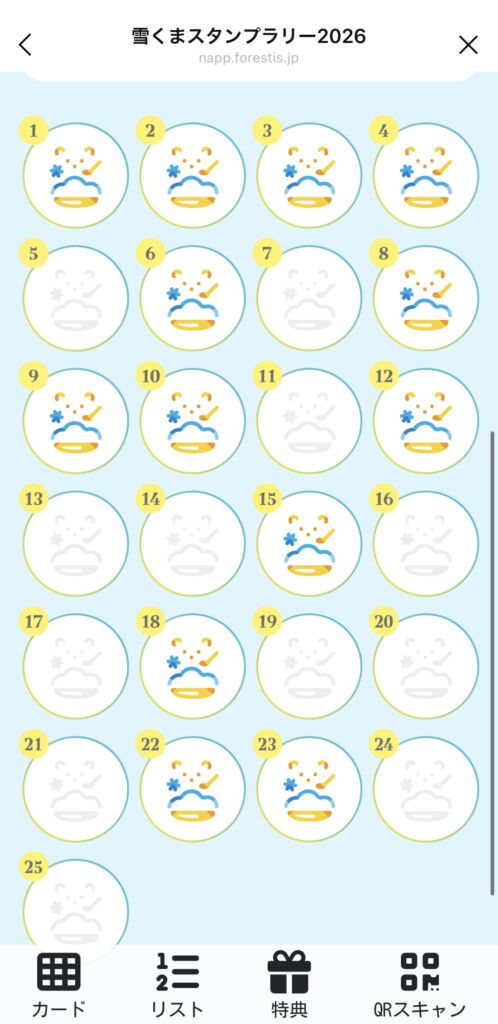Select the empty stamp slot 24
The width and height of the screenshot is (498, 1024).
tap(426, 789)
